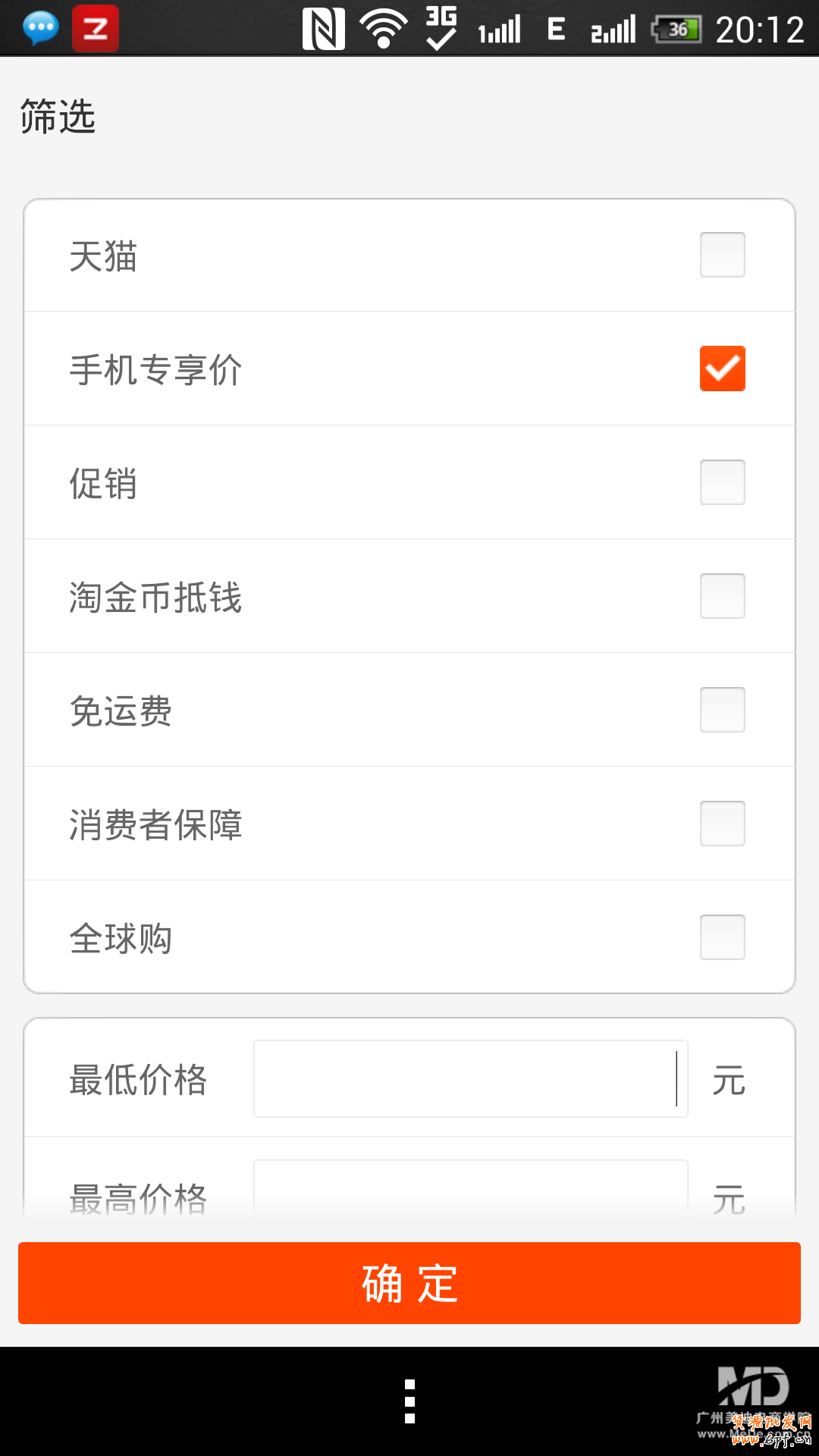Image resolution: width=819 pixels, height=1456 pixels.
Task: Enable the 天猫 checkbox
Action: pos(721,256)
